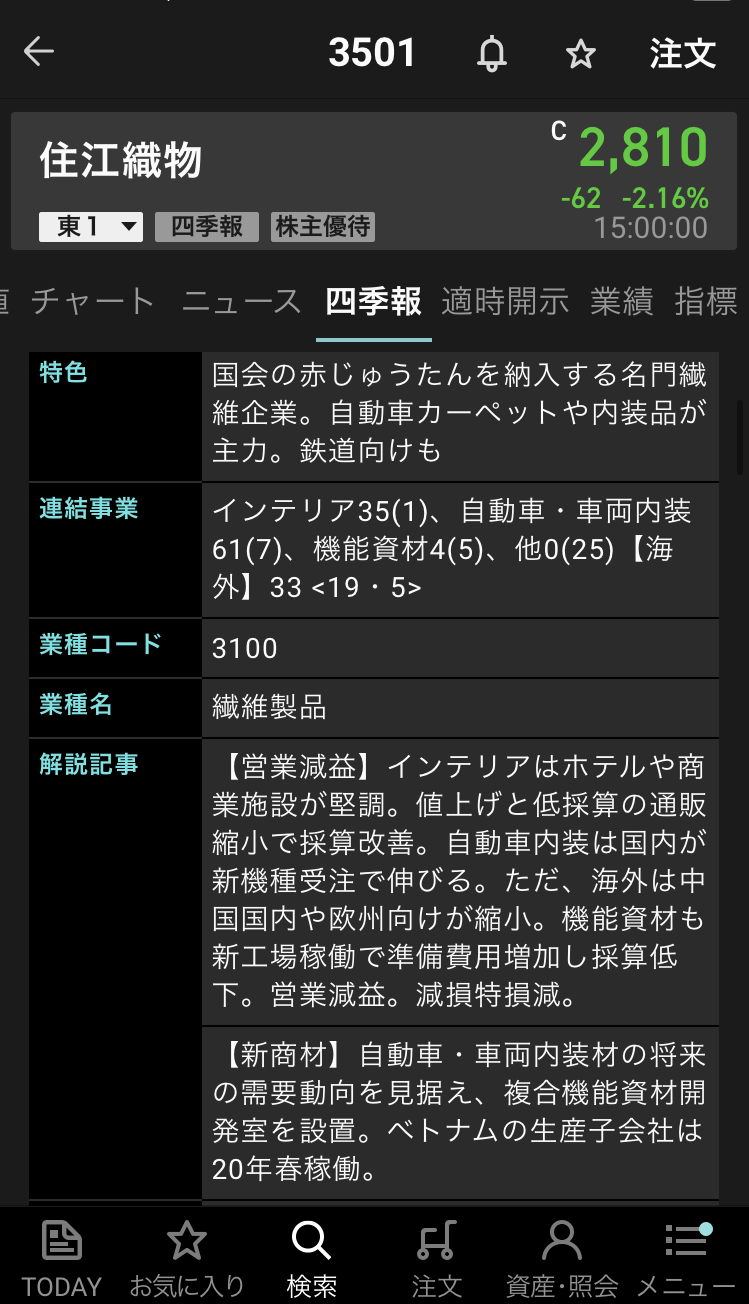Tap the 注文 button in the header
The height and width of the screenshot is (1304, 749).
682,54
